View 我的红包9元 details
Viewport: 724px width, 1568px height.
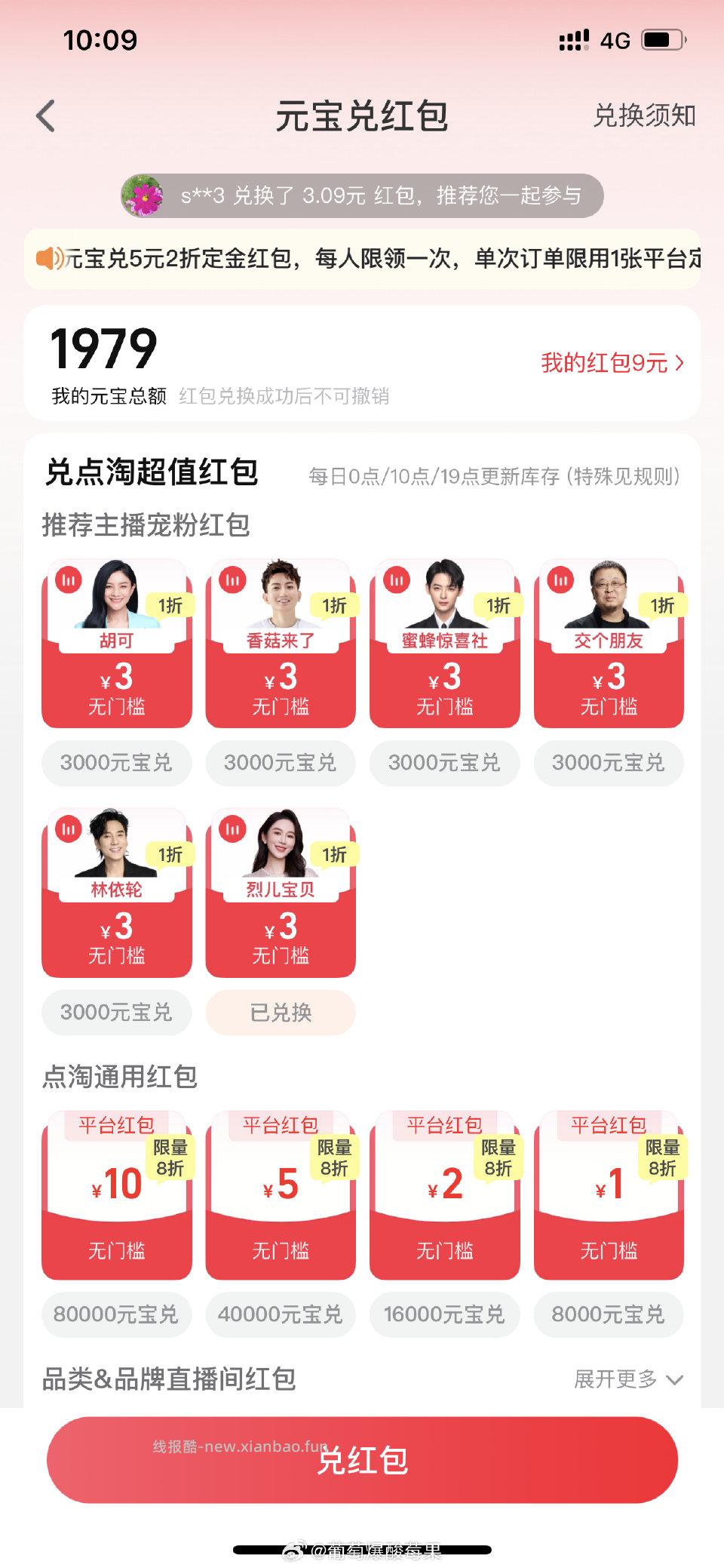[x=603, y=362]
